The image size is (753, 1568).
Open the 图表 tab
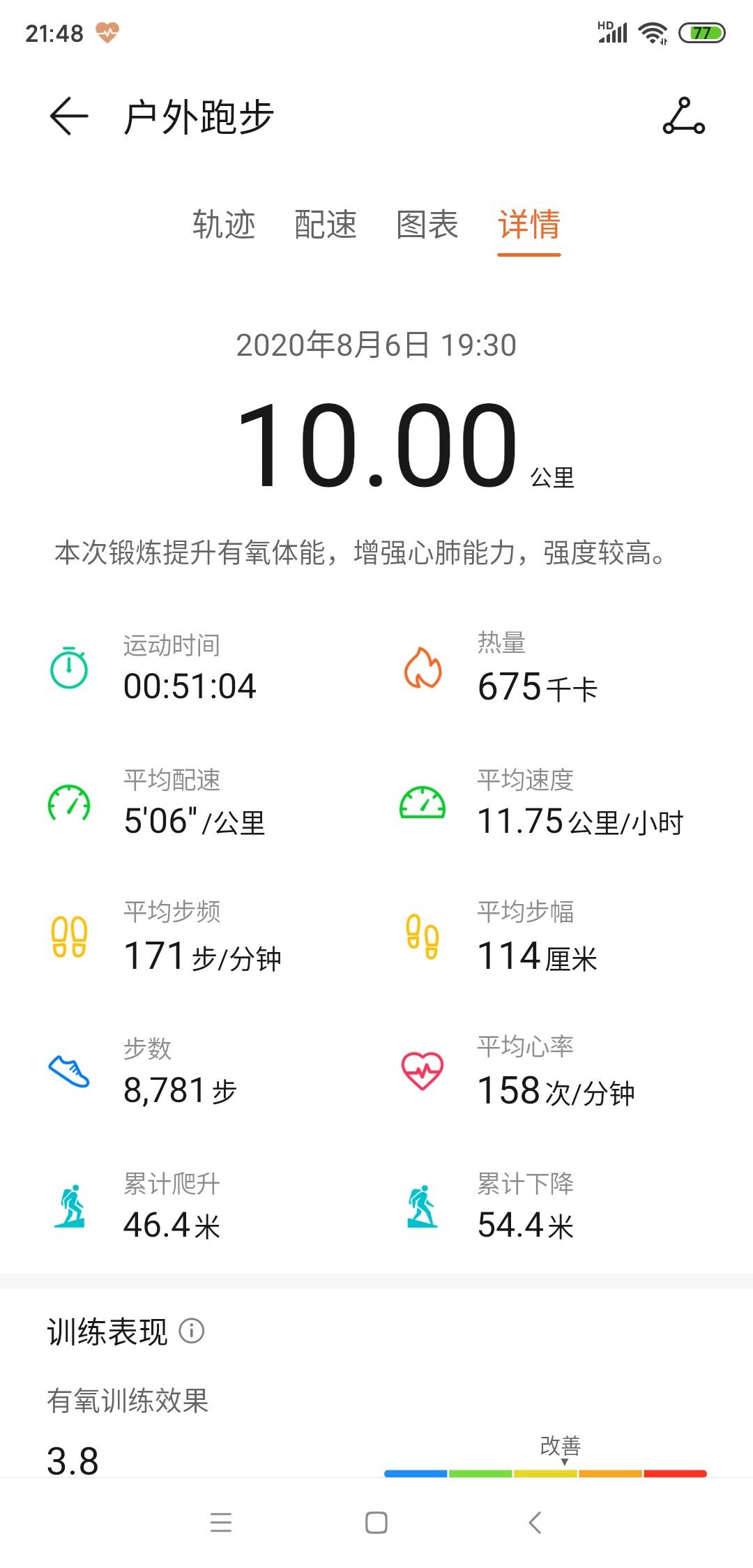(427, 225)
